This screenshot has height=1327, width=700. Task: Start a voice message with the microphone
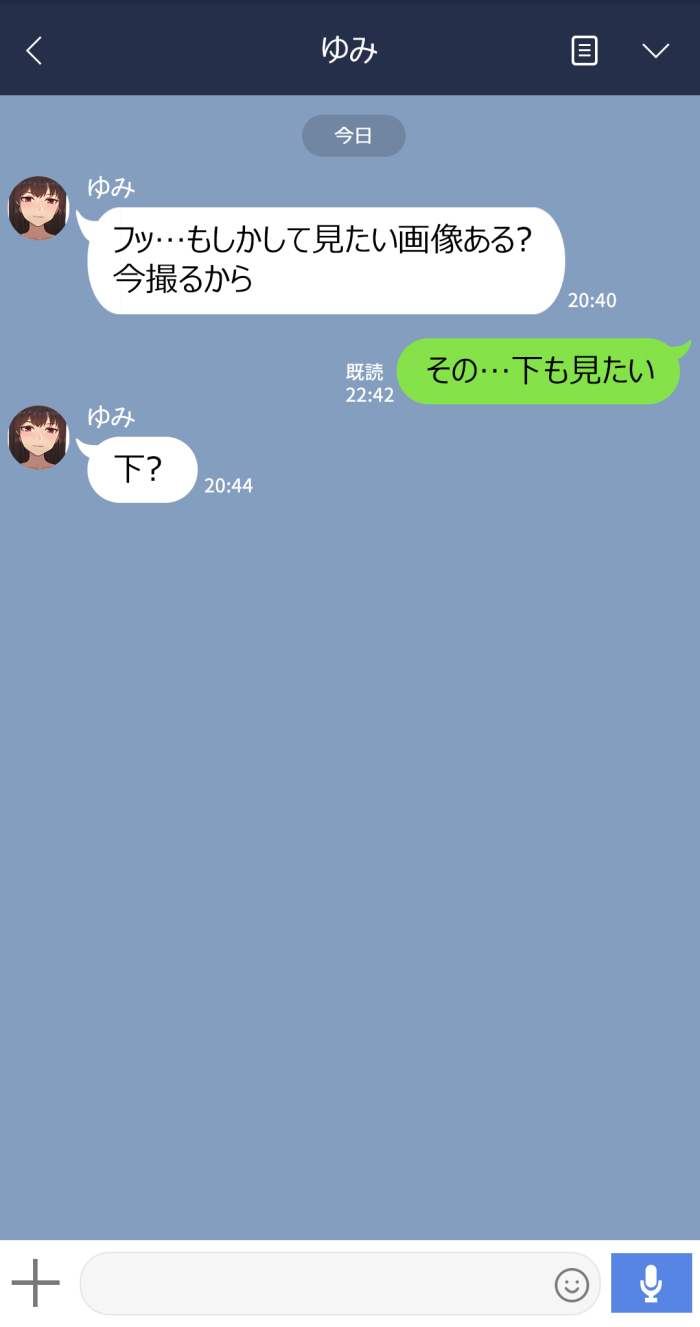[651, 1283]
